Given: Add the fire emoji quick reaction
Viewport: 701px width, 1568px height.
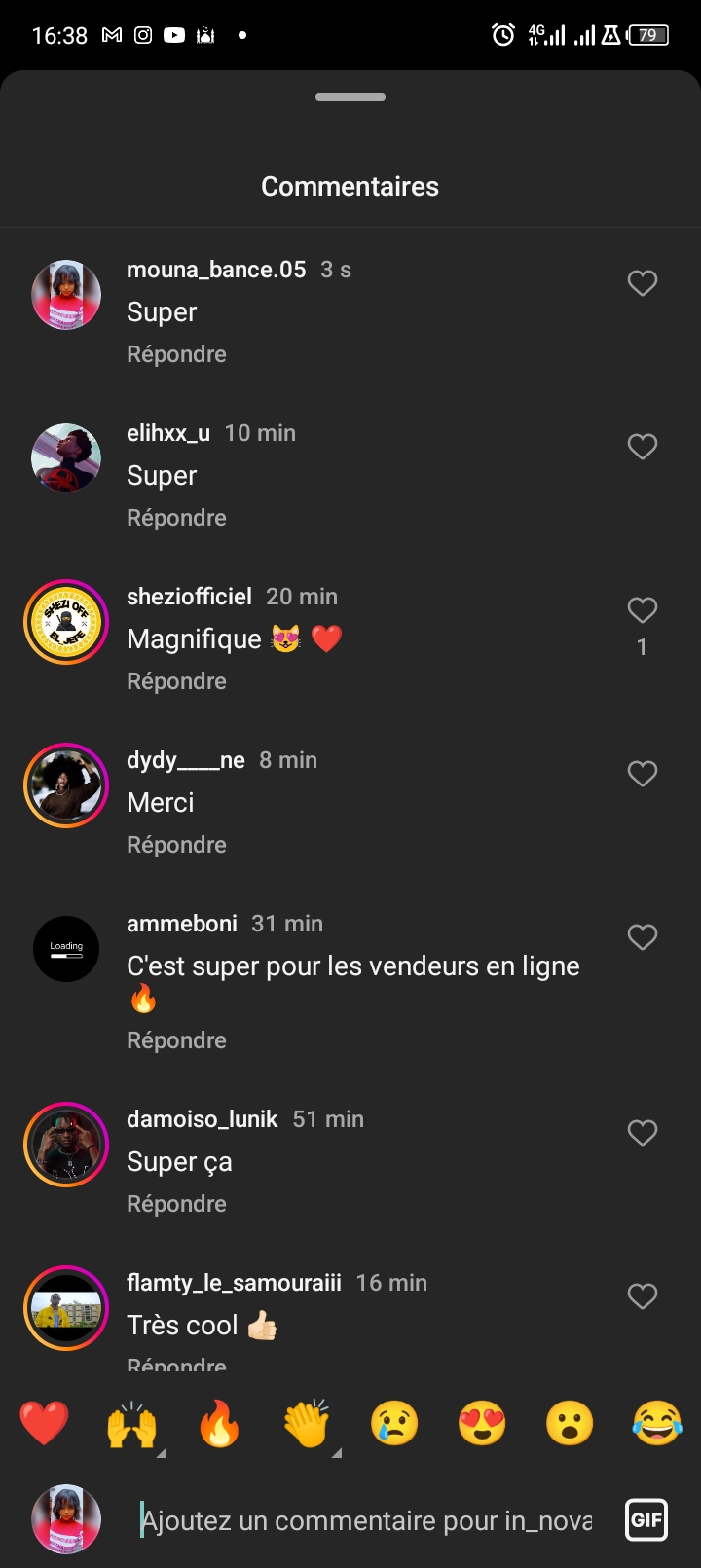Looking at the screenshot, I should 219,1424.
